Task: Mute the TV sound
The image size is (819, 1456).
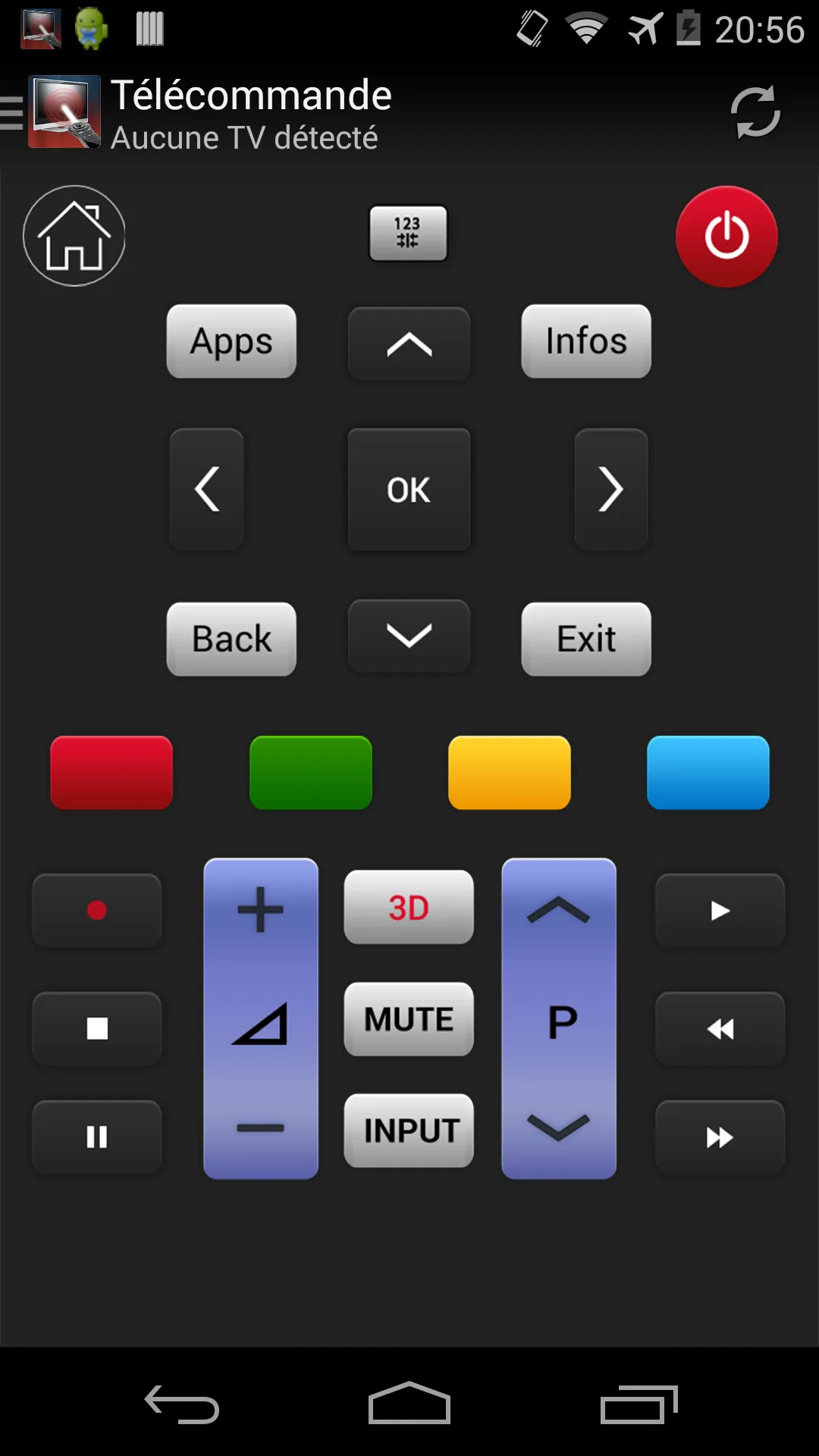Action: pyautogui.click(x=409, y=1019)
